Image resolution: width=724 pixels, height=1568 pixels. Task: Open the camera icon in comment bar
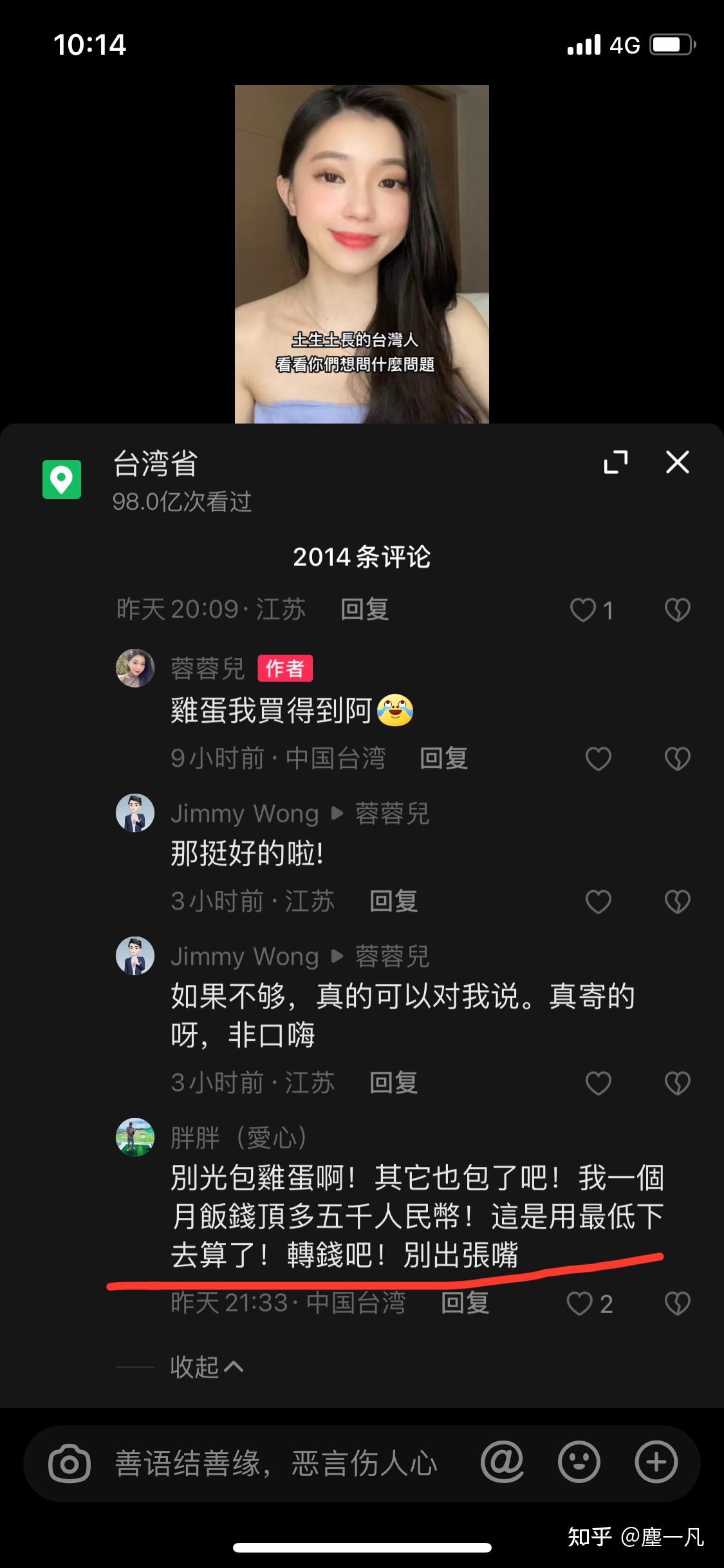(x=70, y=1463)
